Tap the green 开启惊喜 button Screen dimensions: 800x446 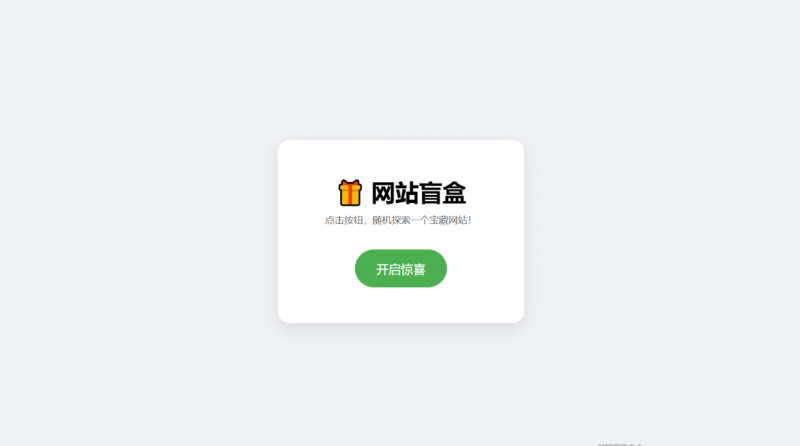pos(400,269)
